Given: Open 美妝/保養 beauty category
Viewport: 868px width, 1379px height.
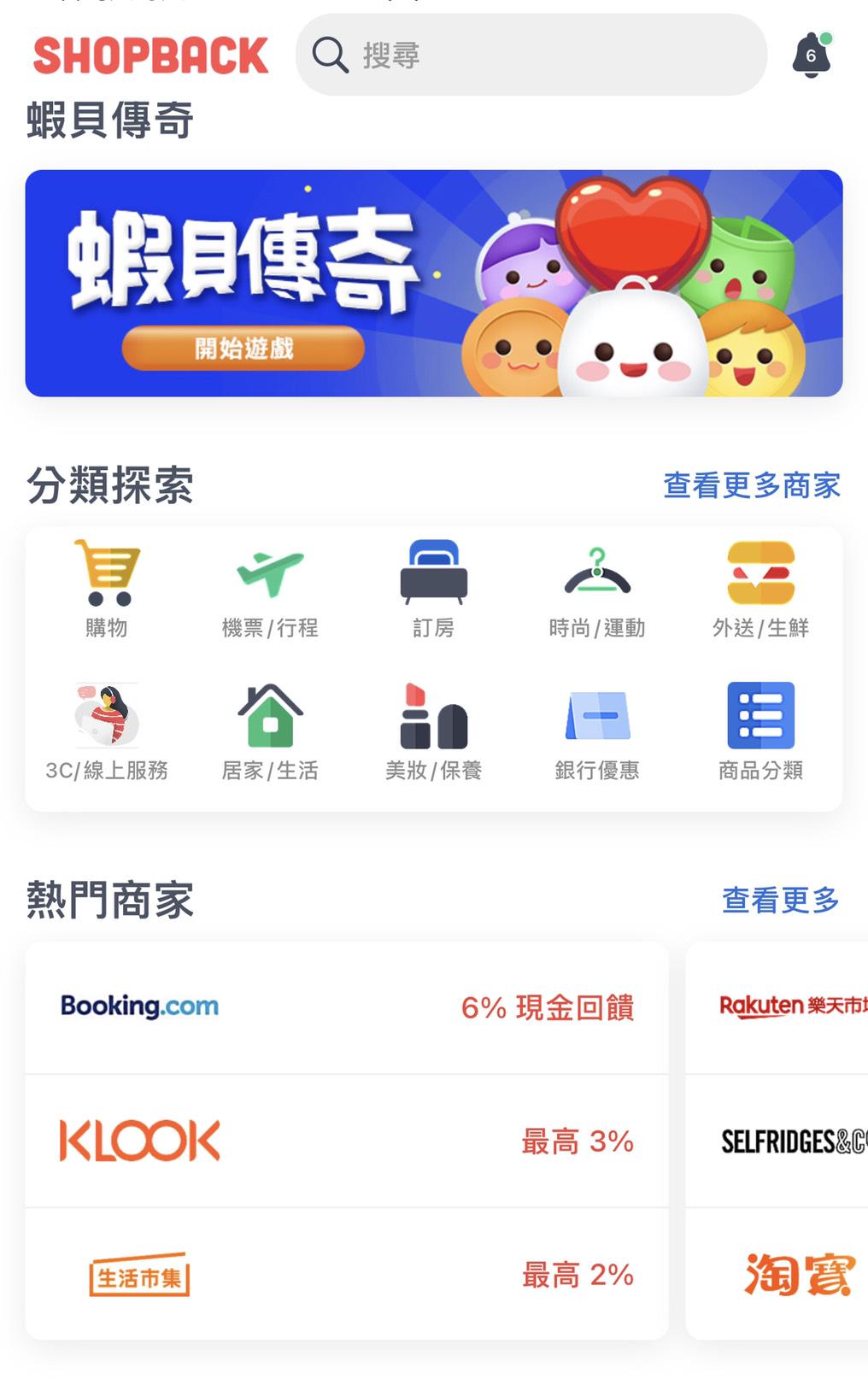Looking at the screenshot, I should tap(433, 732).
